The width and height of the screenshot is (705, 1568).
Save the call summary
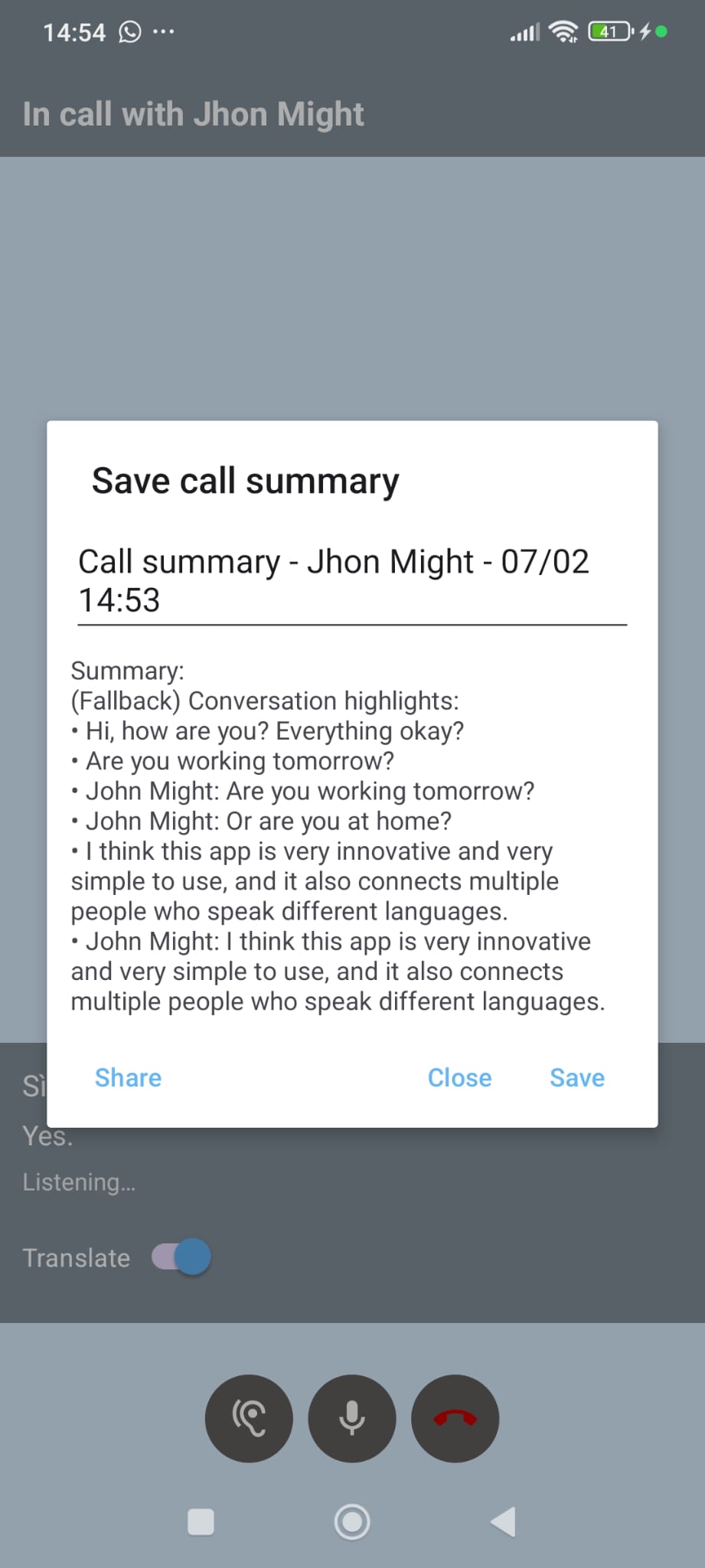[577, 1078]
